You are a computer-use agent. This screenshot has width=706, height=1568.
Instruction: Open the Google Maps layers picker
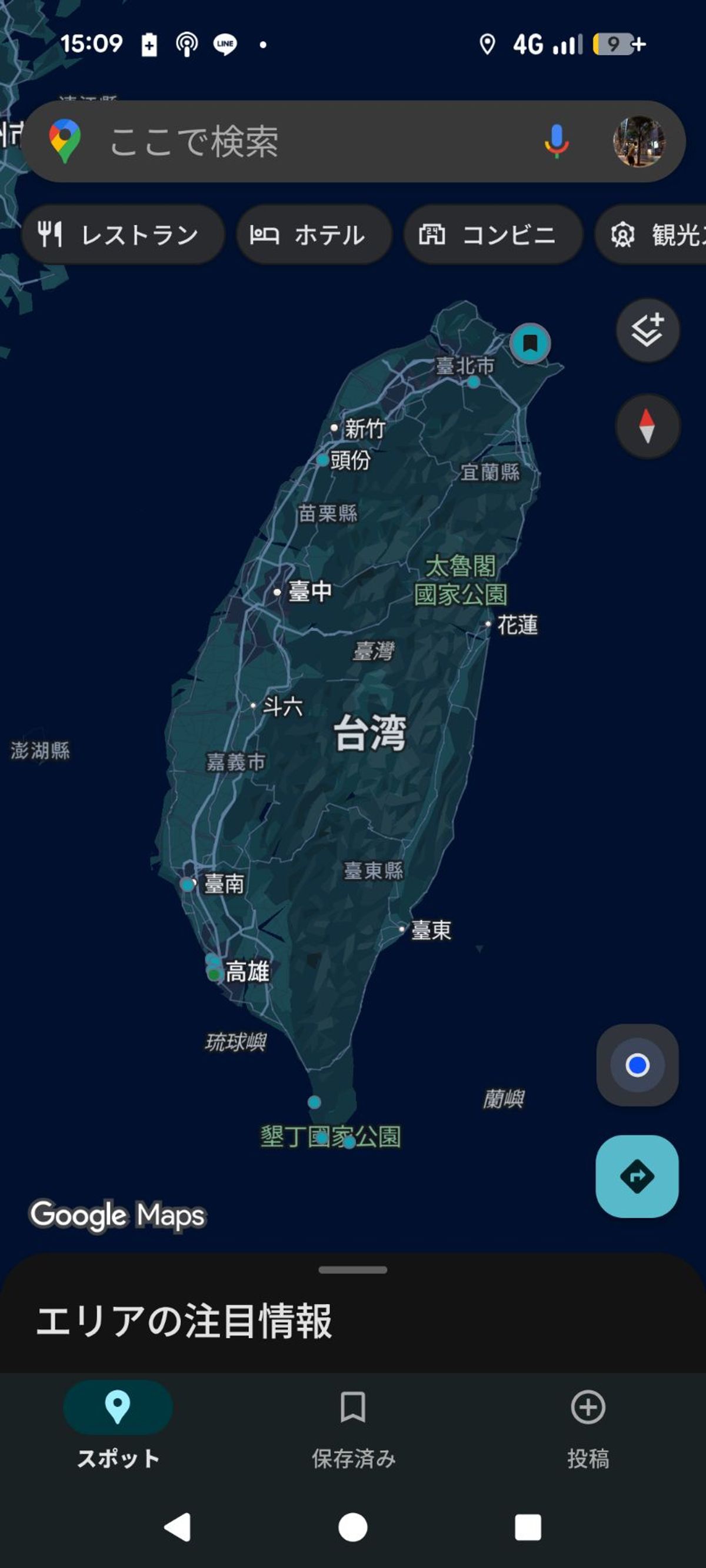click(647, 329)
